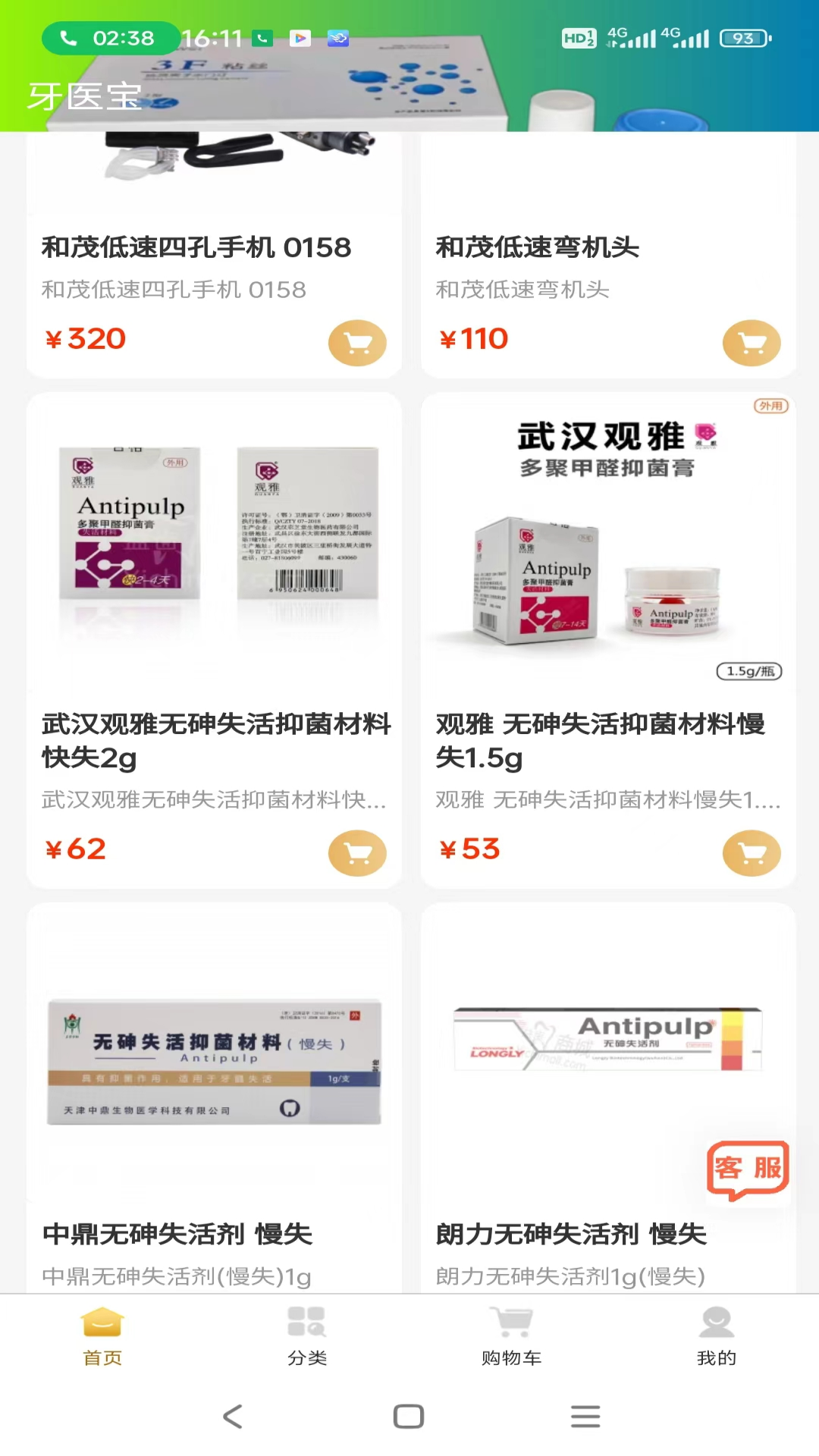Image resolution: width=819 pixels, height=1456 pixels.
Task: Add 观雅 无砷失活抑菌材料慢失1.5g to cart
Action: click(x=752, y=854)
